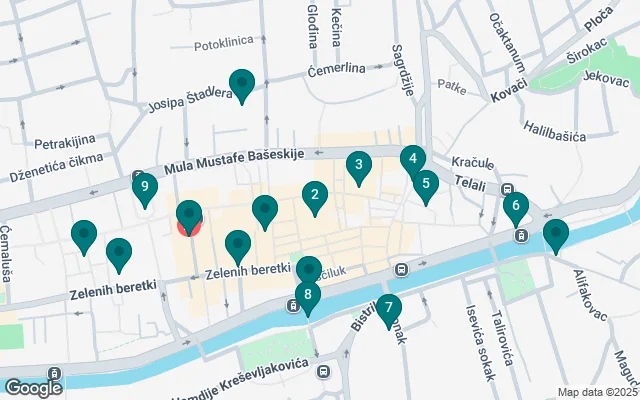Select the marker numbered 7
This screenshot has height=400, width=640.
pyautogui.click(x=388, y=308)
